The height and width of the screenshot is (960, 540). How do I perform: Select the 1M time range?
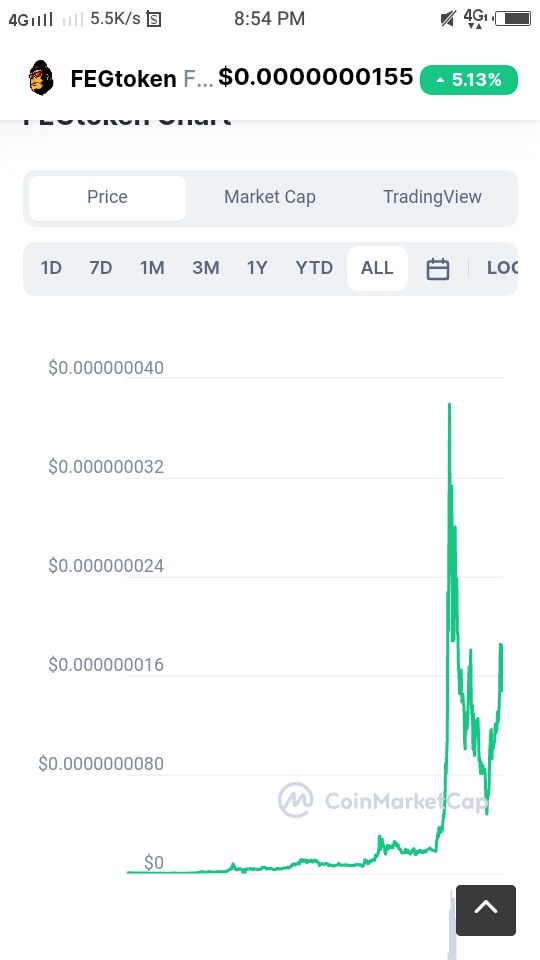[x=152, y=268]
